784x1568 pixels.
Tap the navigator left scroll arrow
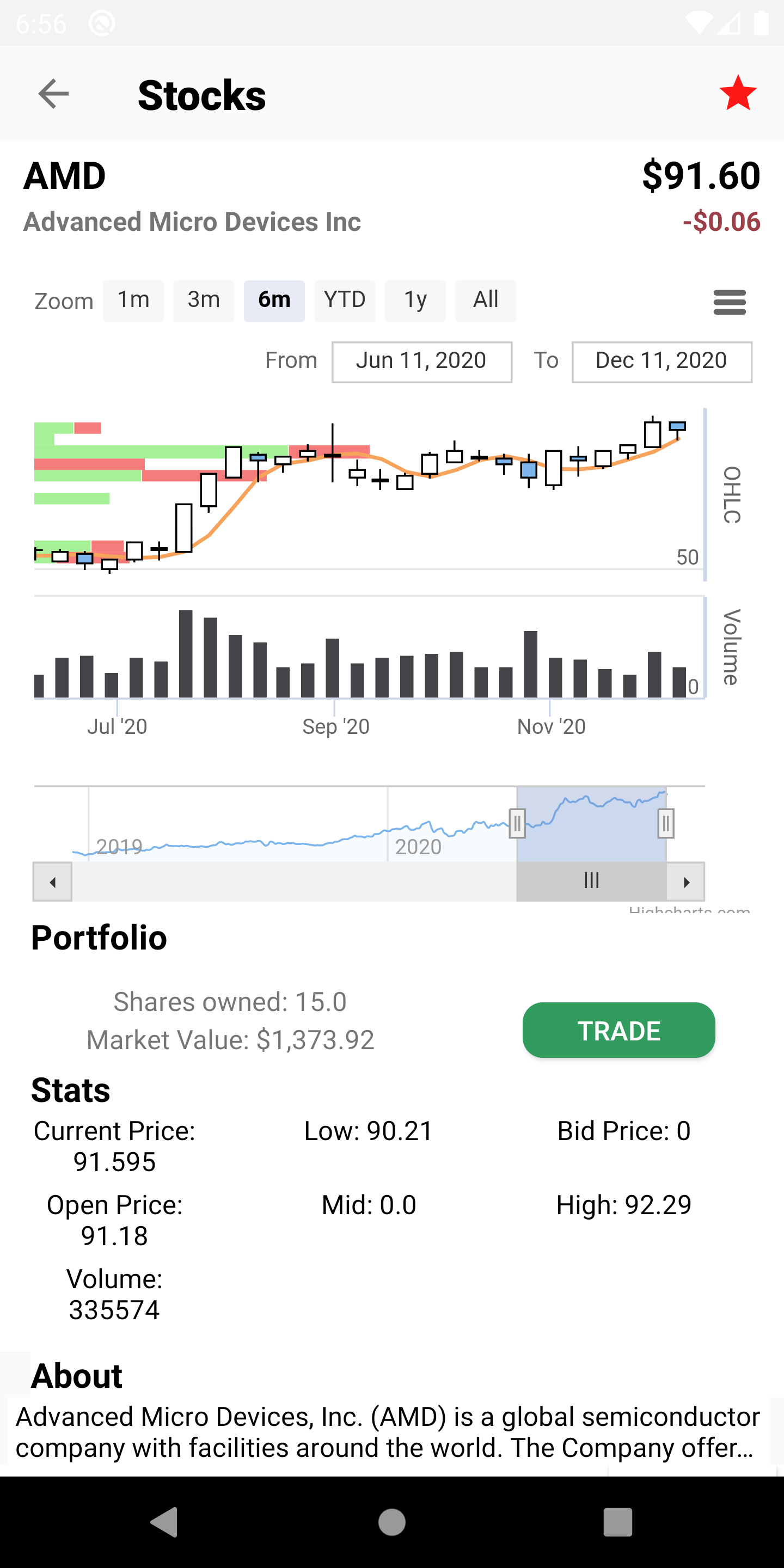tap(53, 881)
